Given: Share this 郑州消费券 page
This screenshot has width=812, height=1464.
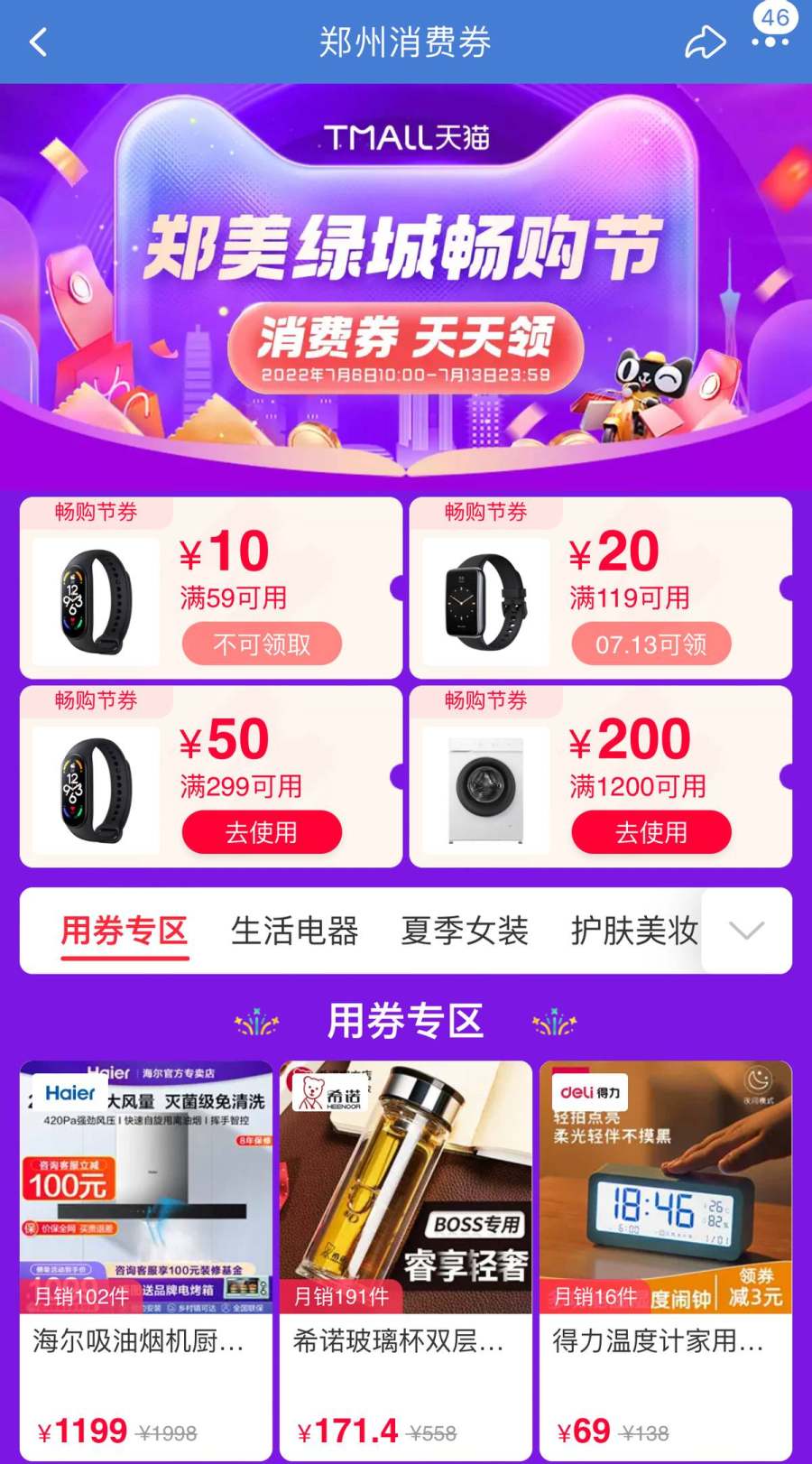Looking at the screenshot, I should pyautogui.click(x=705, y=42).
